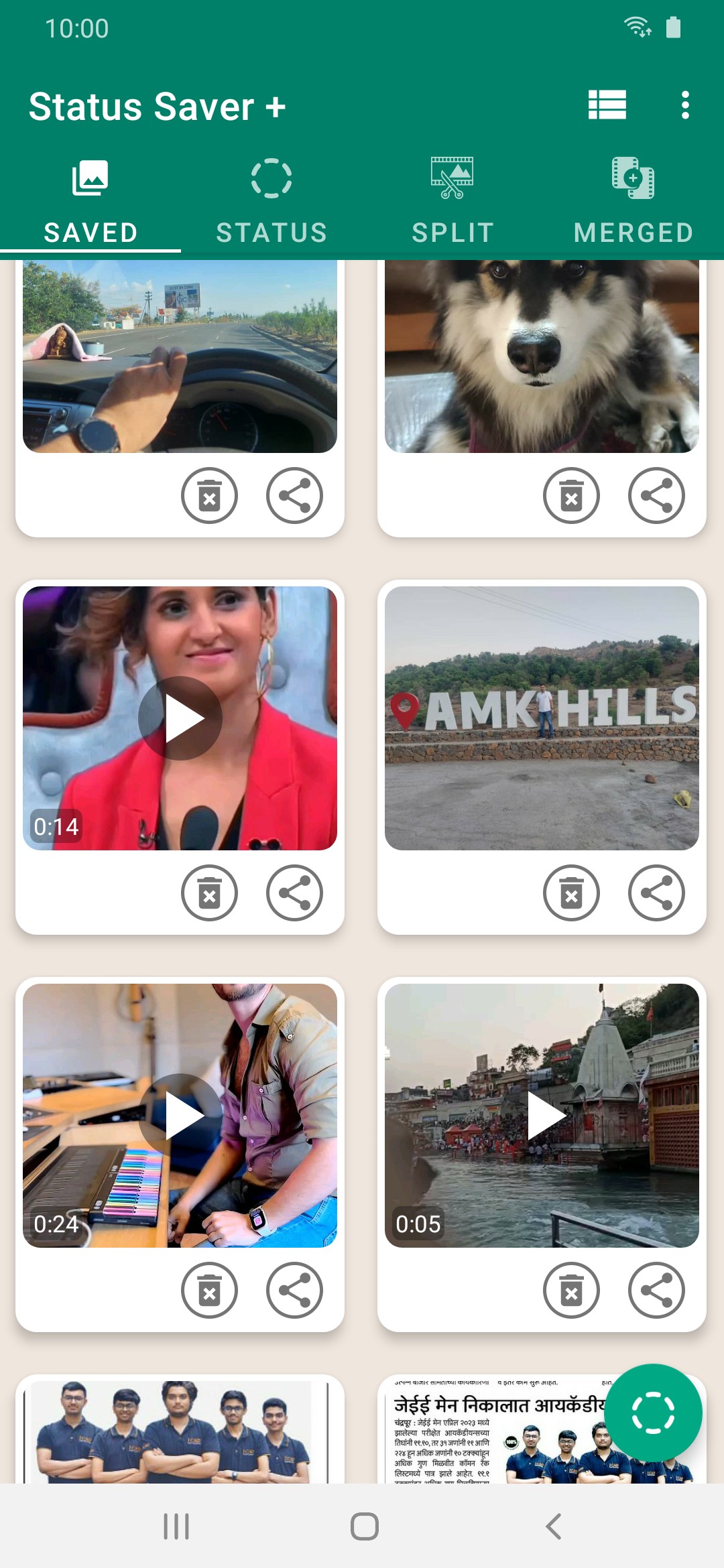Play the 0:14 video
This screenshot has width=724, height=1568.
[180, 718]
